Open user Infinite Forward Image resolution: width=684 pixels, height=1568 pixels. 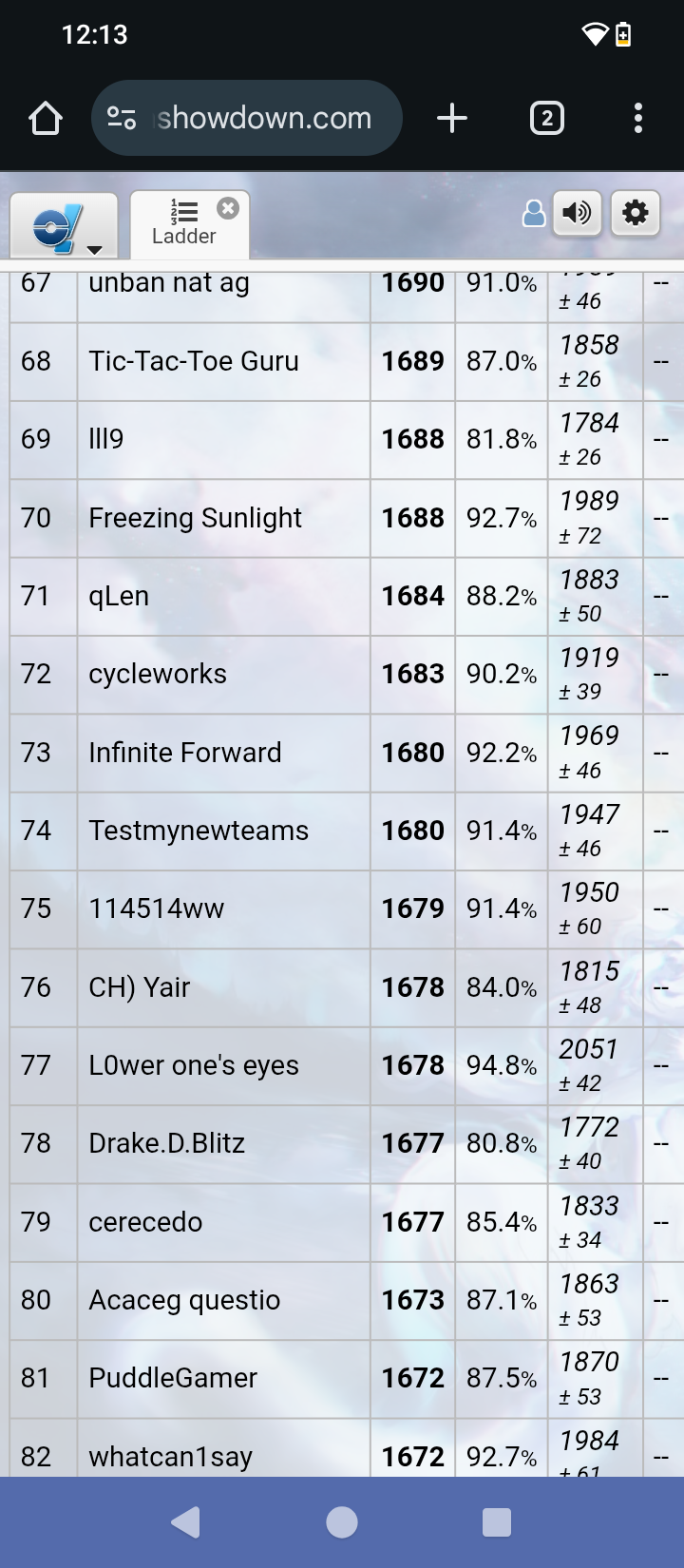point(185,753)
